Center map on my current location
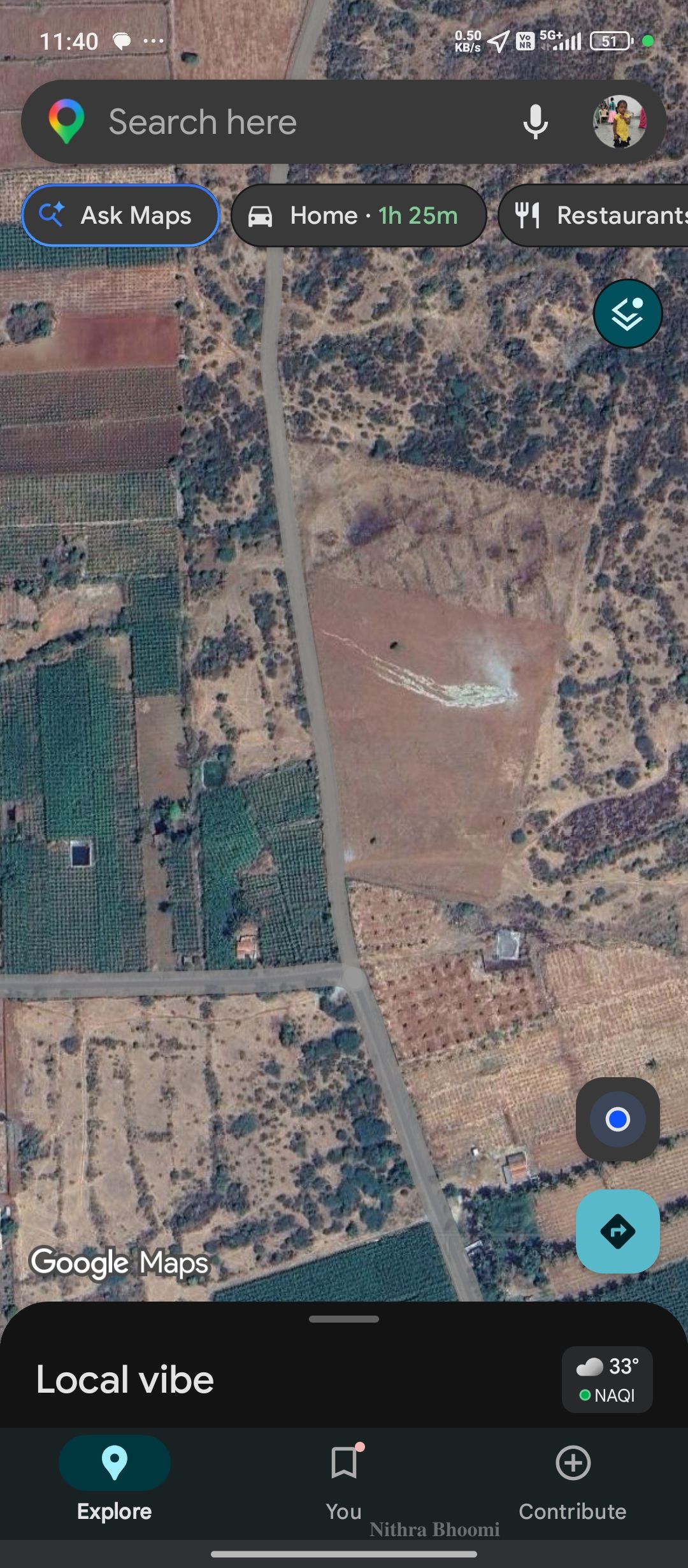The height and width of the screenshot is (1568, 688). [617, 1119]
